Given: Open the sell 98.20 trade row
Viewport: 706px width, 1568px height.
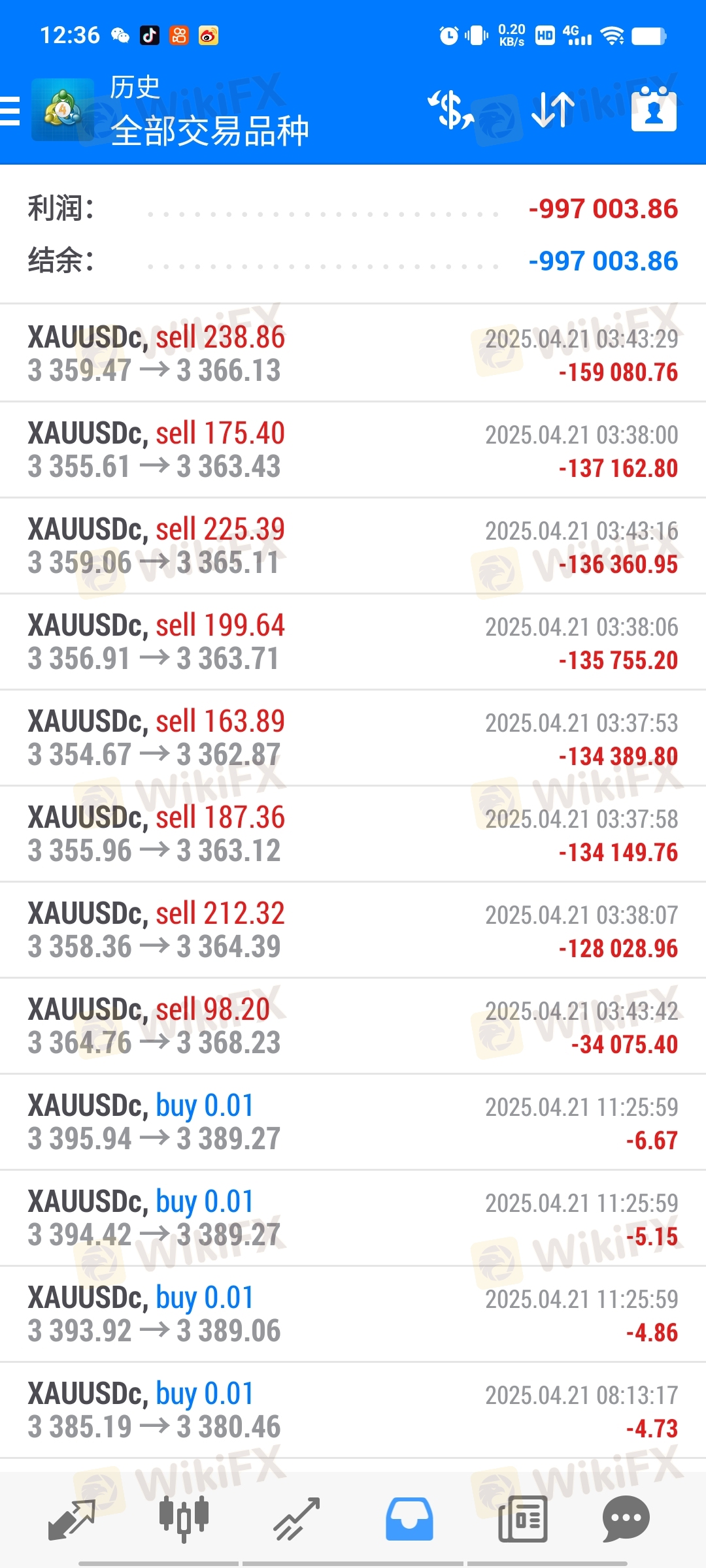Looking at the screenshot, I should click(x=353, y=1026).
